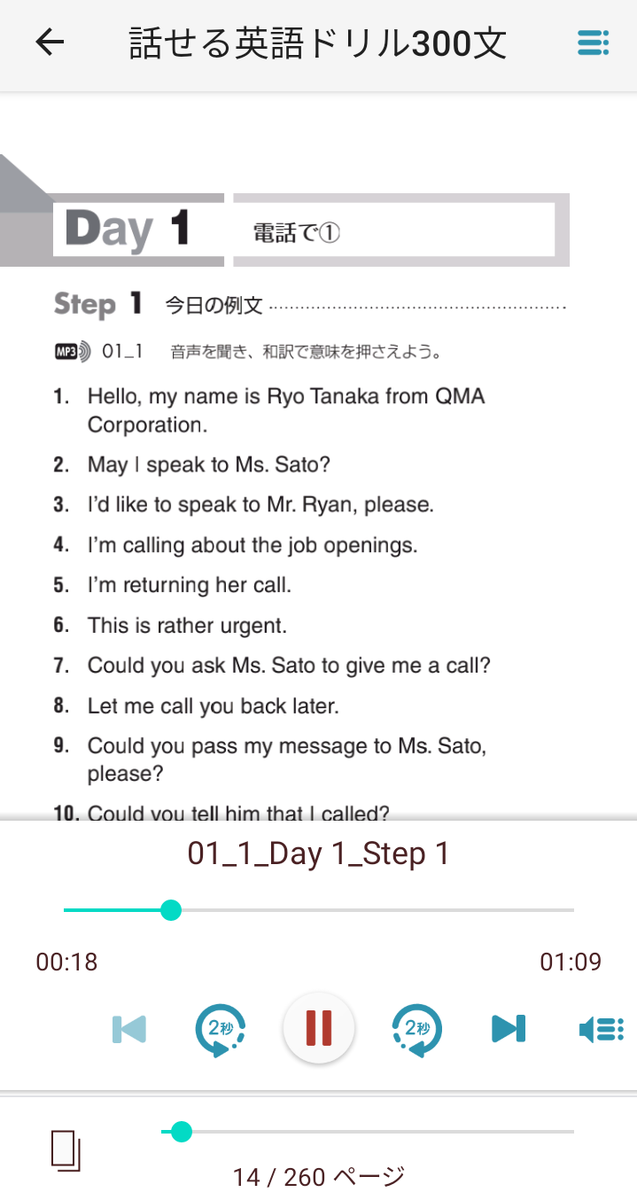Skip forward 2 seconds
Image resolution: width=637 pixels, height=1200 pixels.
pos(417,1028)
